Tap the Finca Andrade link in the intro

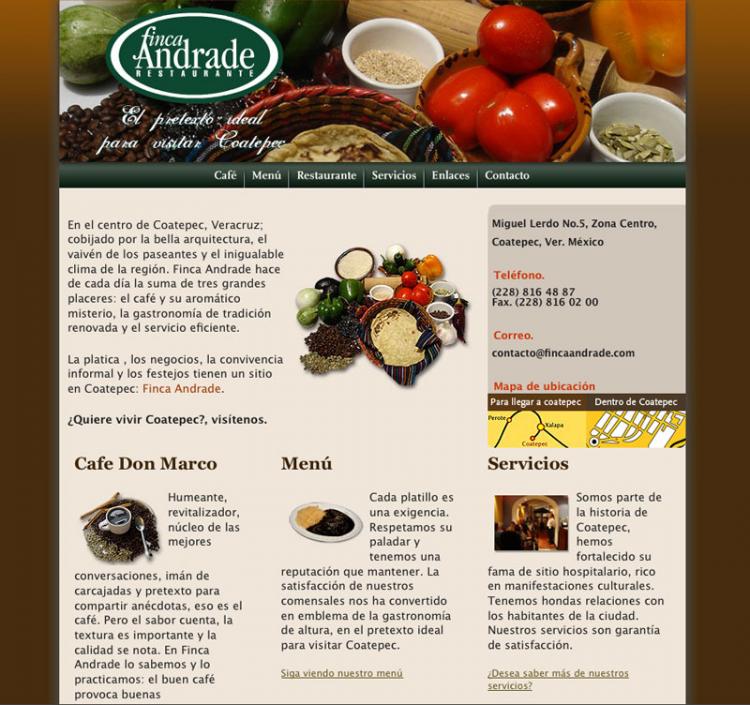181,389
